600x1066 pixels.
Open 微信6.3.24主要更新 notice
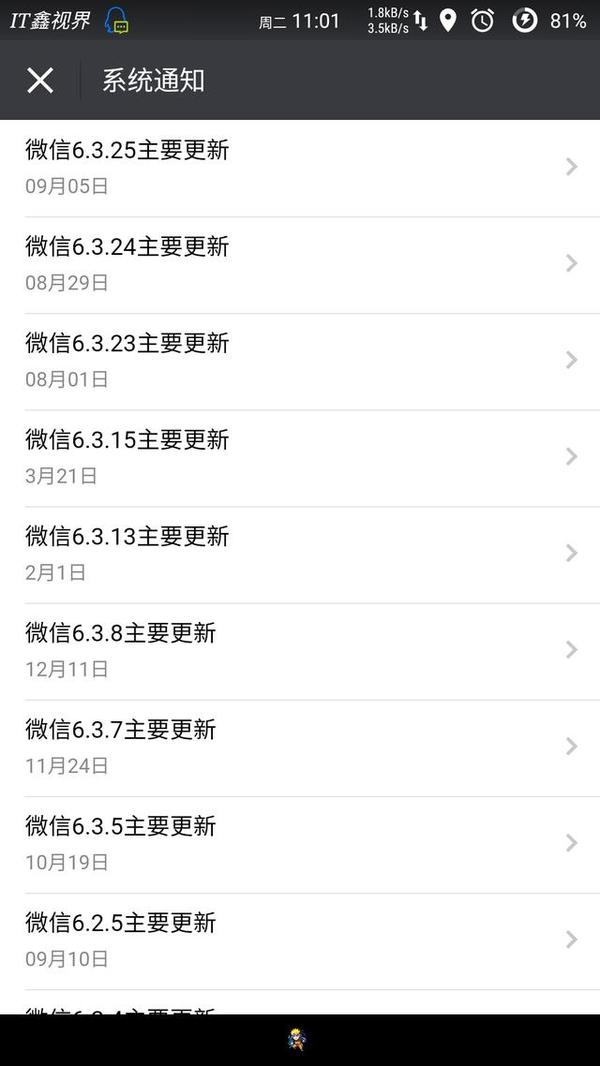[300, 264]
